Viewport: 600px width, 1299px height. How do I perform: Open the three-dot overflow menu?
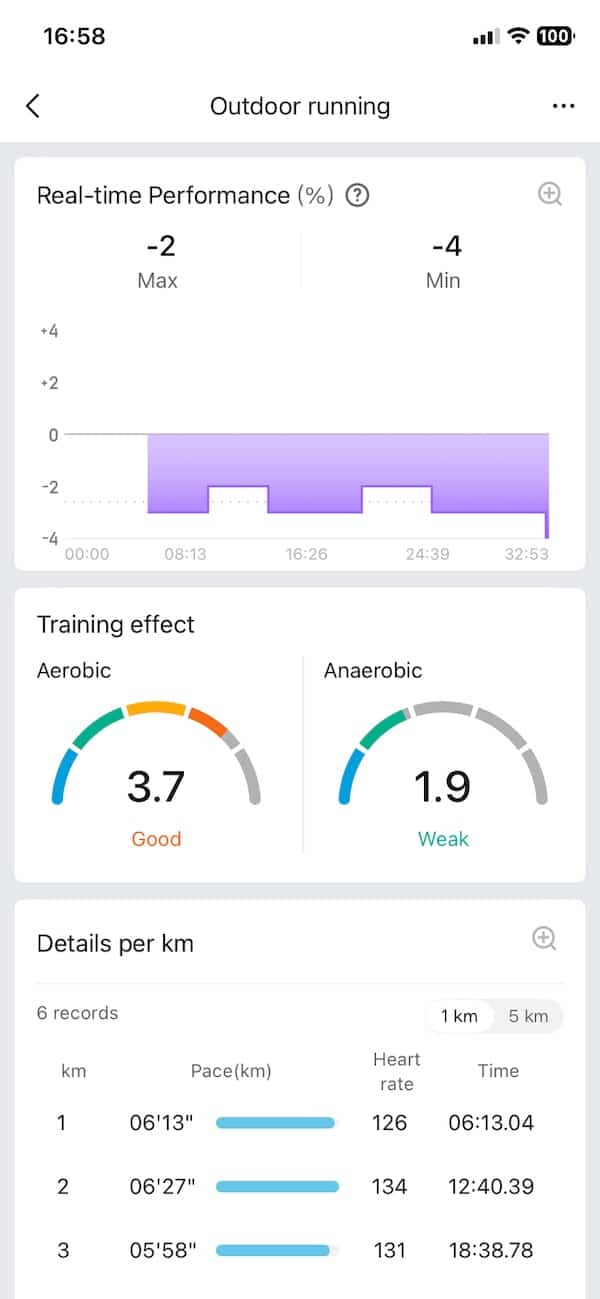(x=563, y=106)
